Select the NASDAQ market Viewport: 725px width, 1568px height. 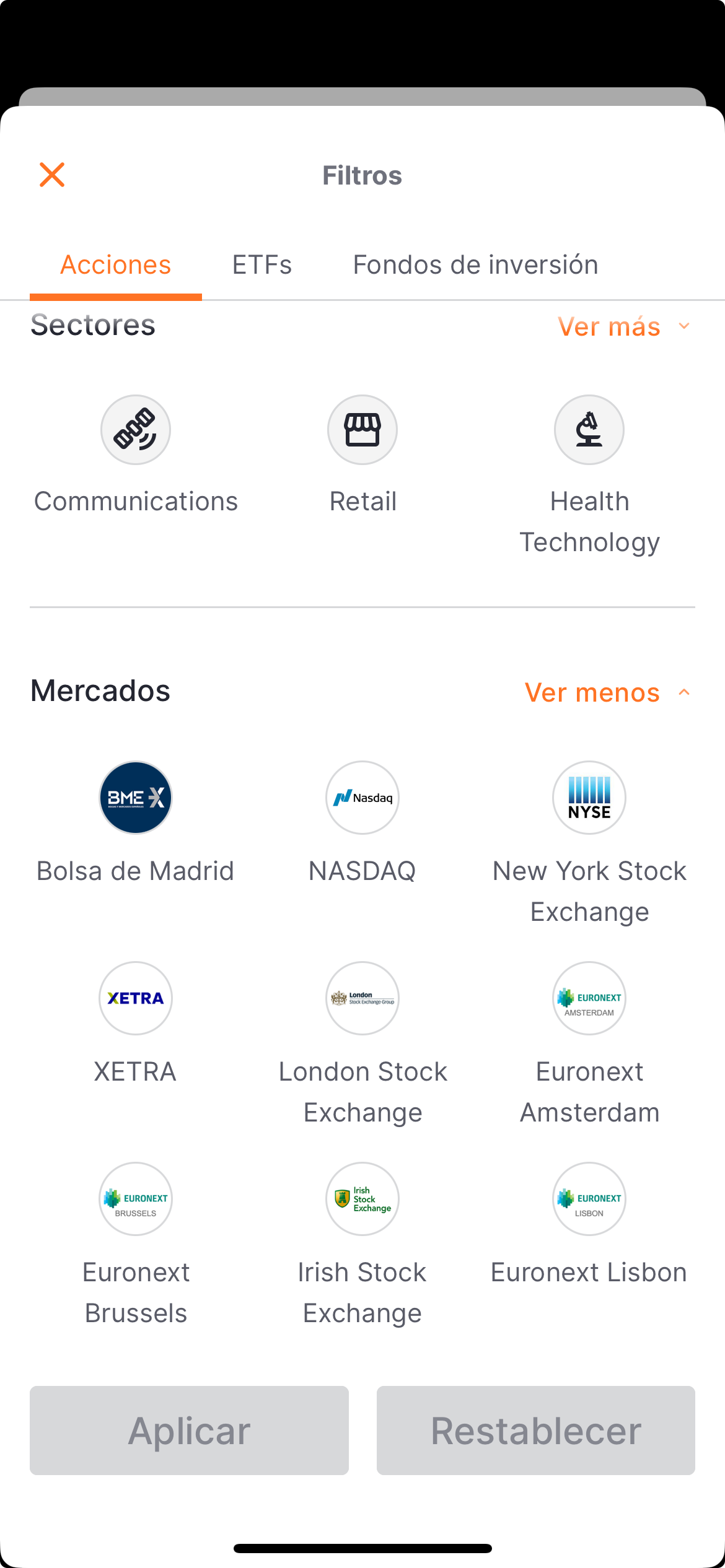[362, 823]
